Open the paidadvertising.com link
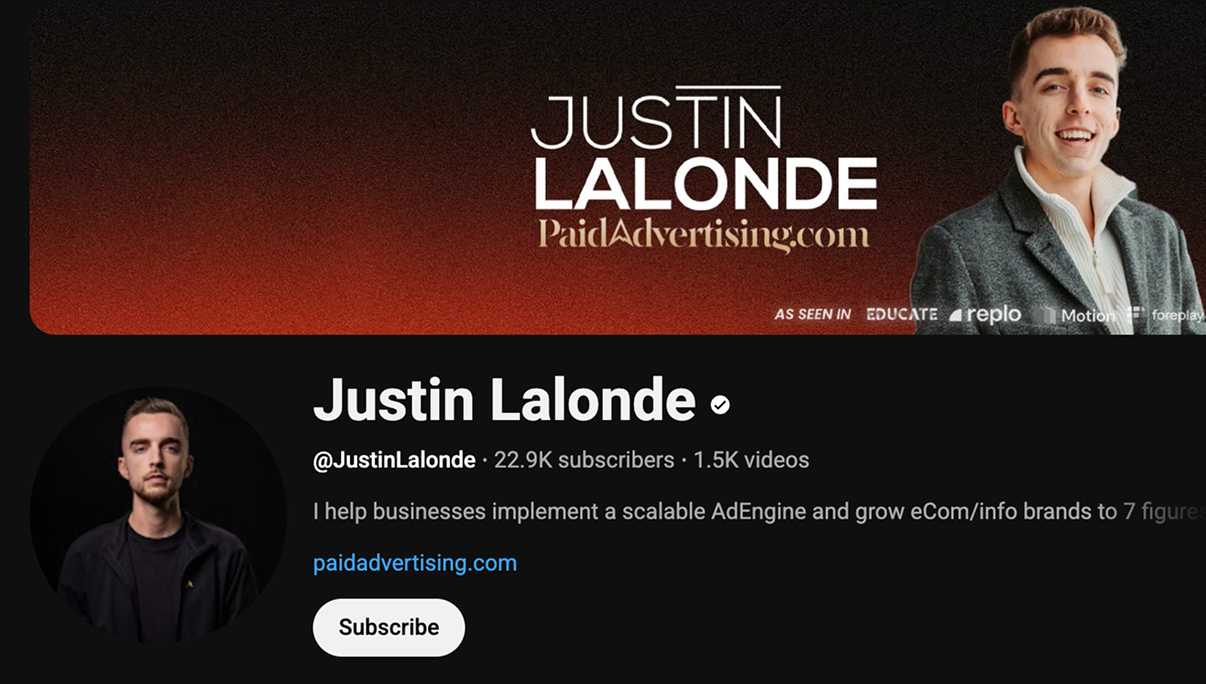Viewport: 1206px width, 684px height. pos(414,563)
